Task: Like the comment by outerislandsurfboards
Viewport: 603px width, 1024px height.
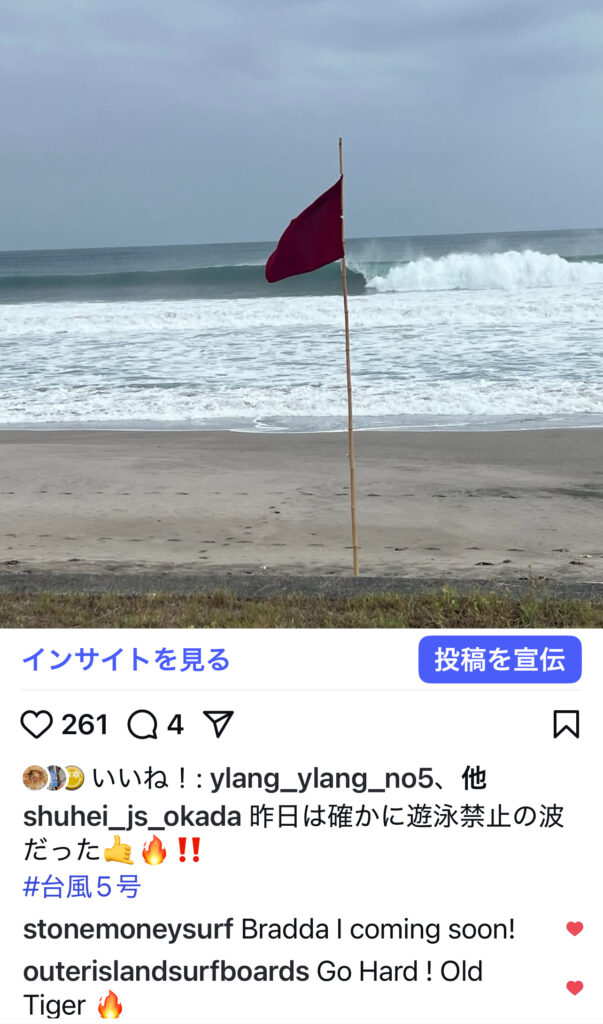Action: (574, 987)
